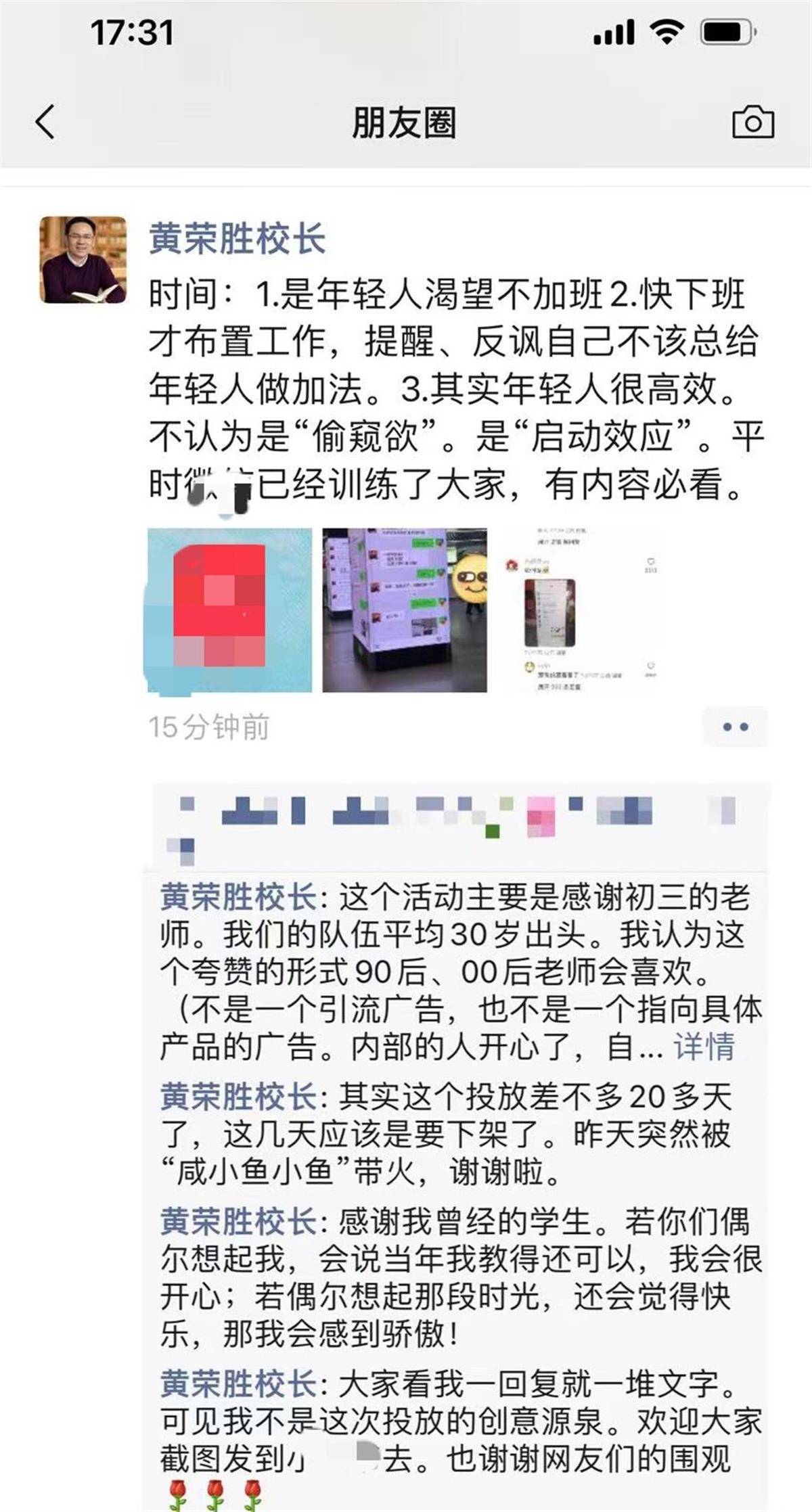Open the like and comment options button
Viewport: 812px width, 1512px height.
(735, 727)
